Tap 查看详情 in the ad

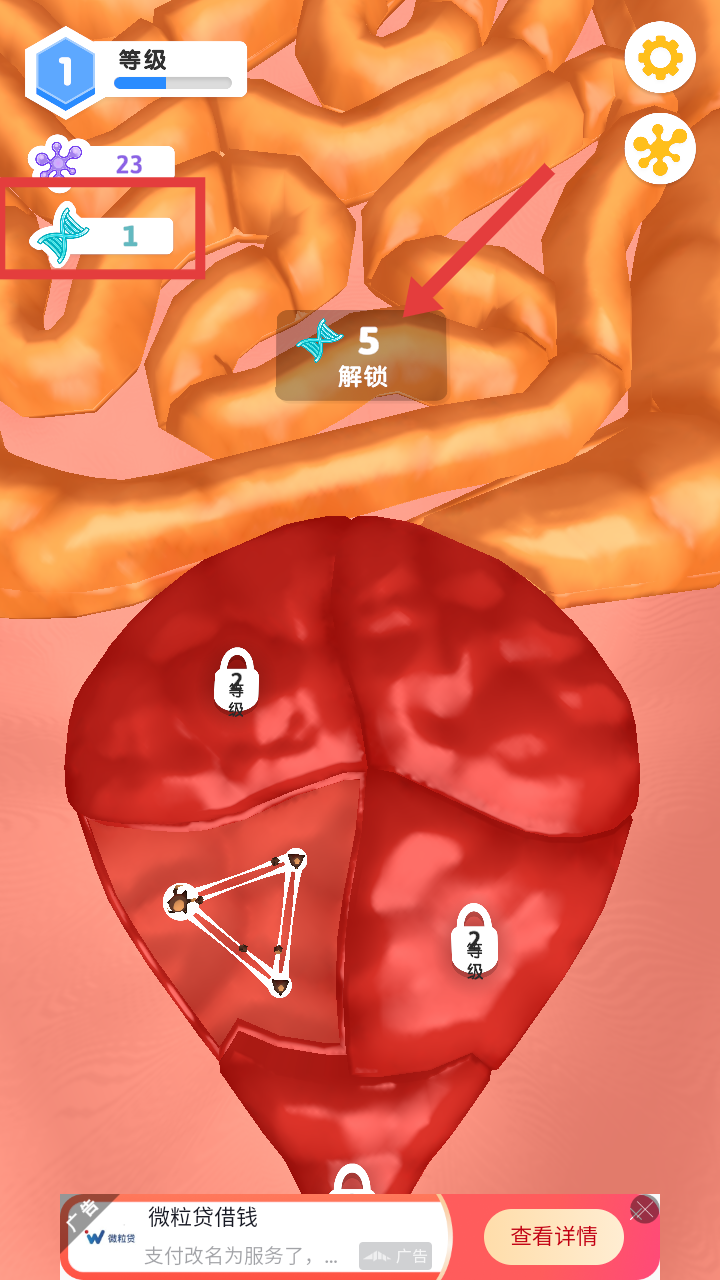point(554,1237)
